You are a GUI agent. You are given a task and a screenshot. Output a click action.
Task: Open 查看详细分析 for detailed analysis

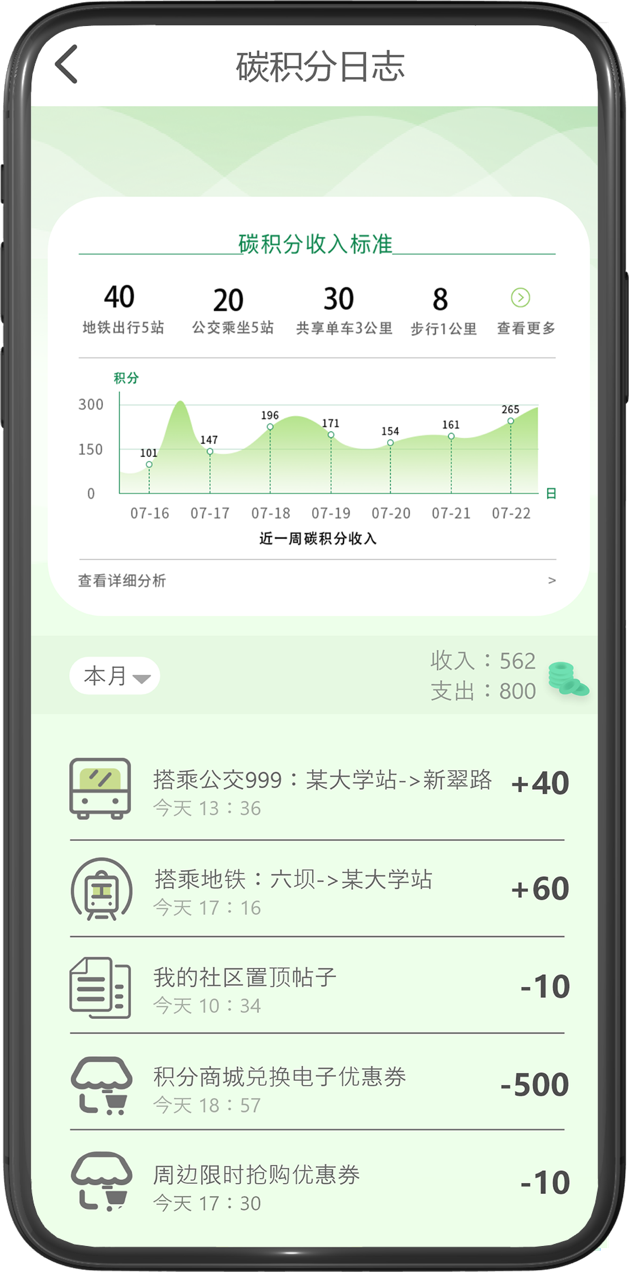(316, 581)
